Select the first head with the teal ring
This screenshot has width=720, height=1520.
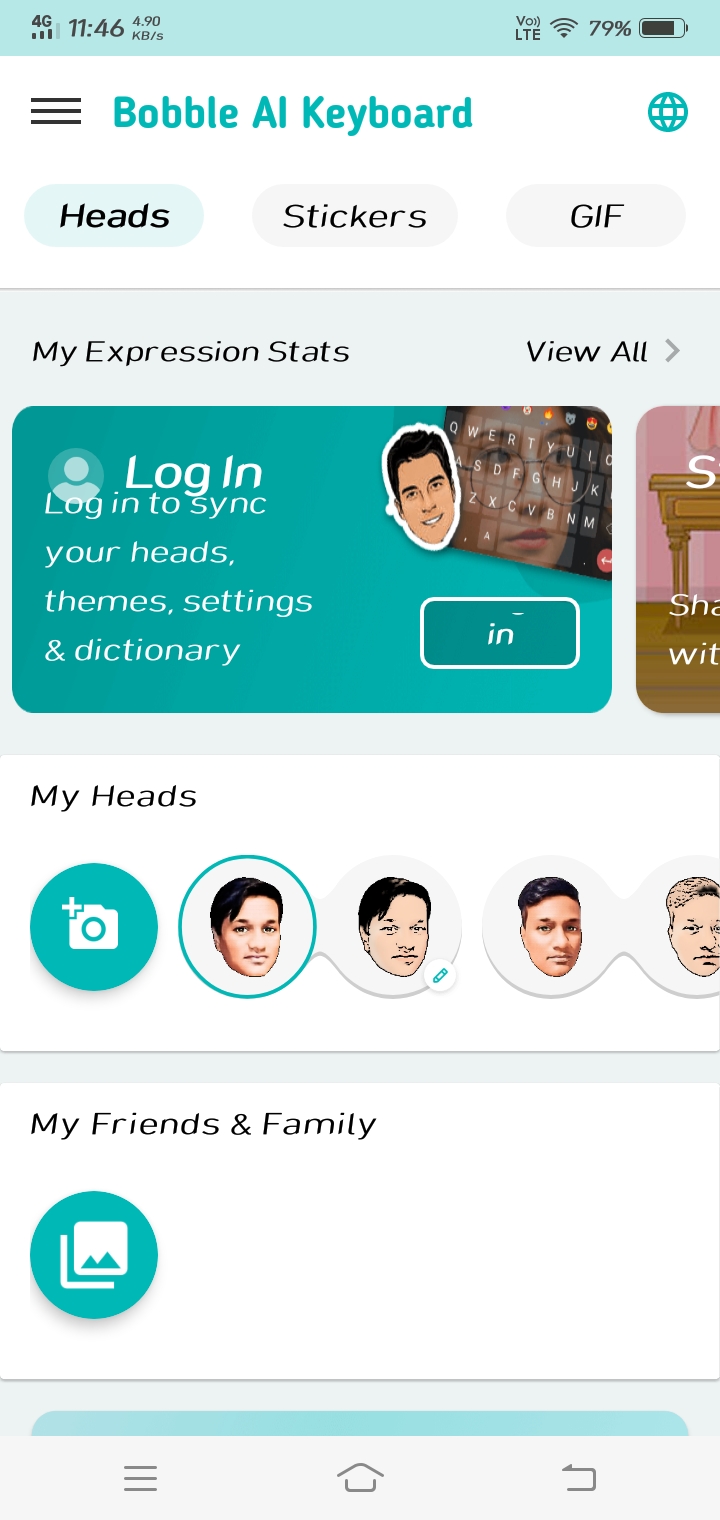[x=247, y=927]
